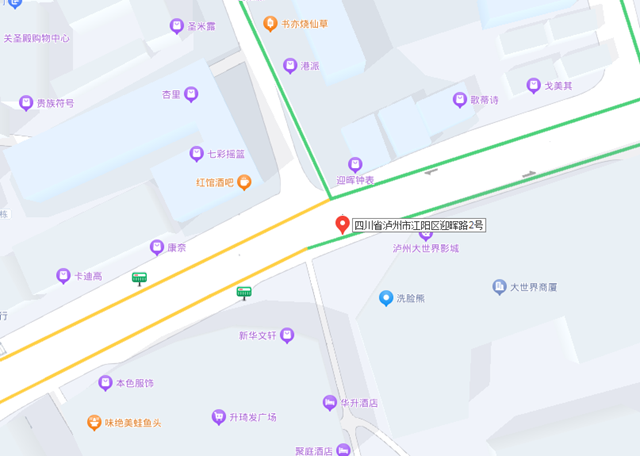
Task: Tap the 升琦发广场 shopping marker
Action: [218, 417]
